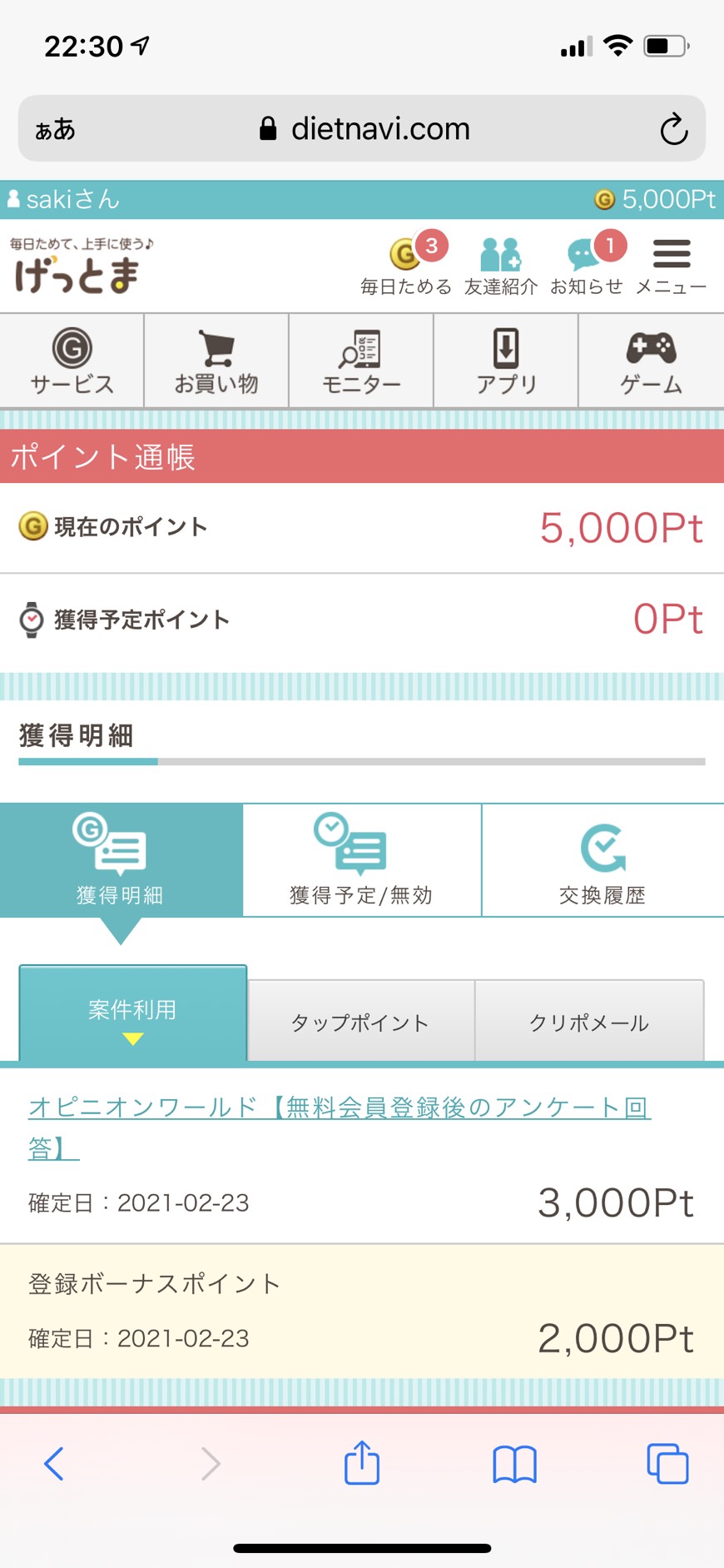The image size is (724, 1568).
Task: Open the オピニオンワールド survey link
Action: pos(340,1127)
